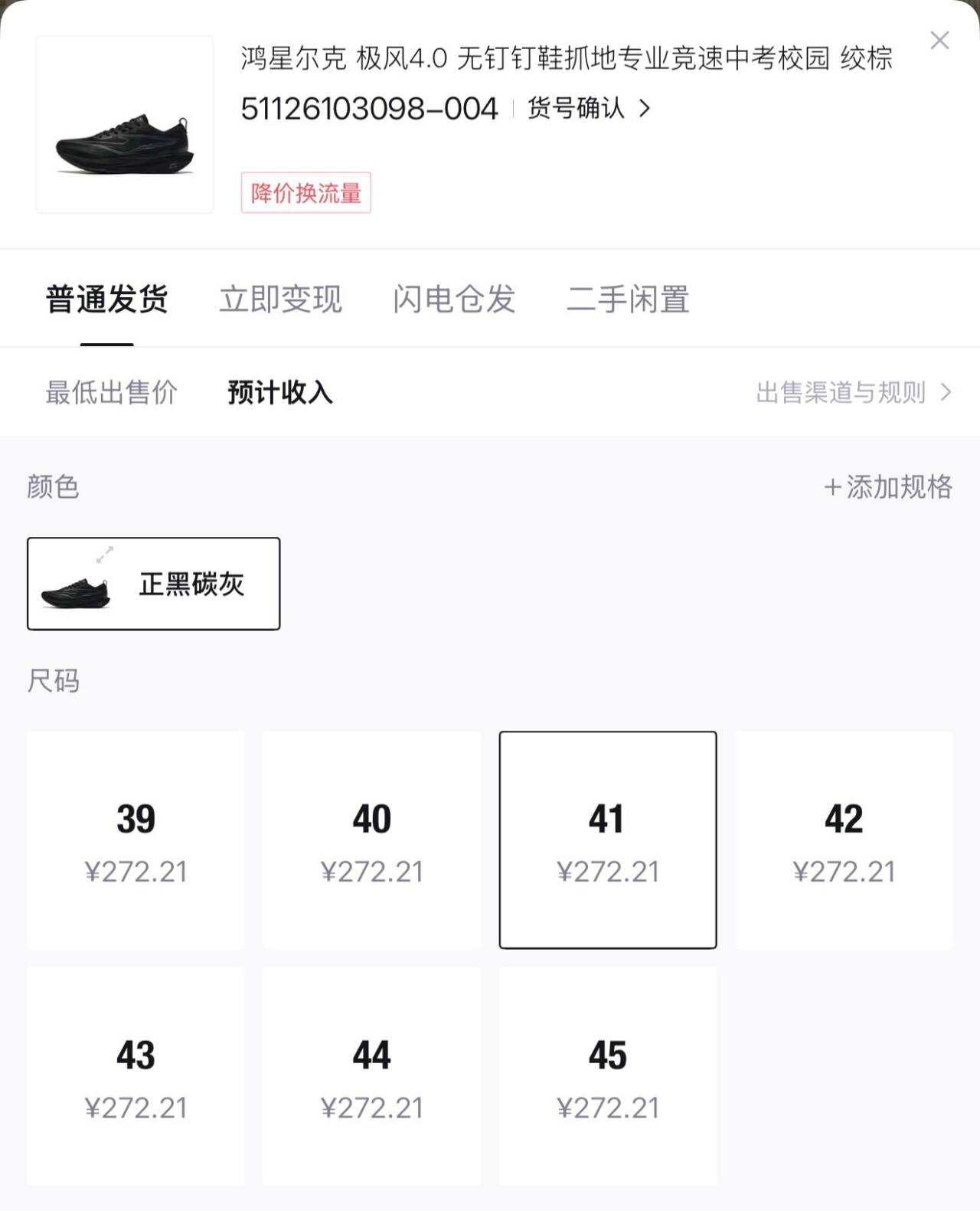Select the 普通发货 tab

(106, 299)
